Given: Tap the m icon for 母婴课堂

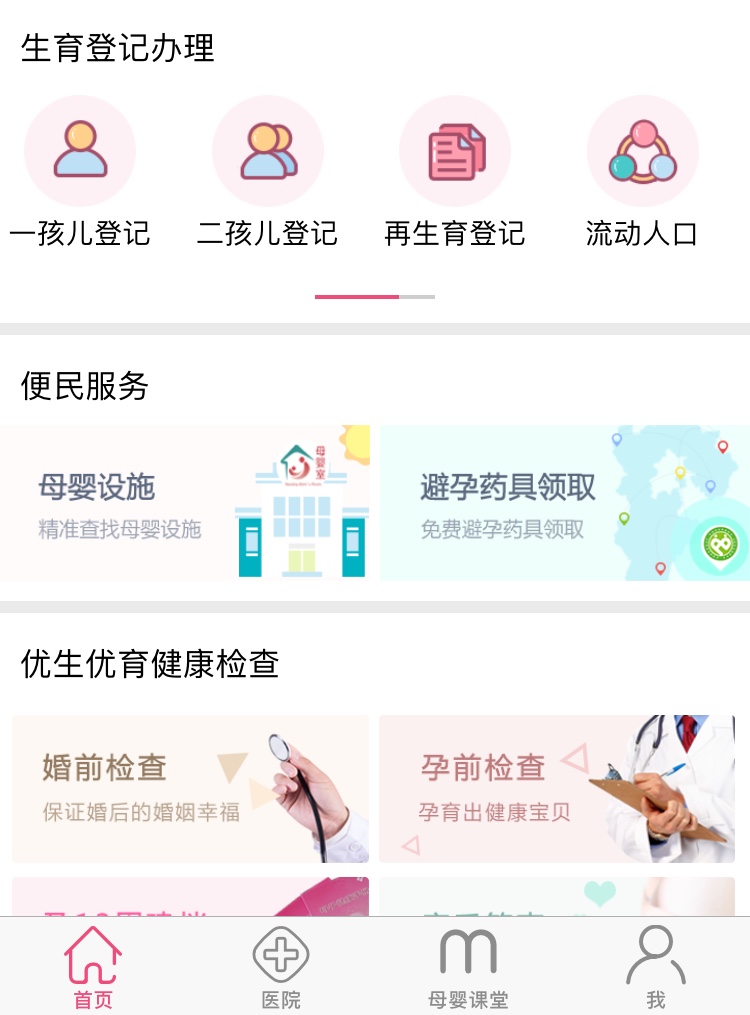Looking at the screenshot, I should pos(468,950).
